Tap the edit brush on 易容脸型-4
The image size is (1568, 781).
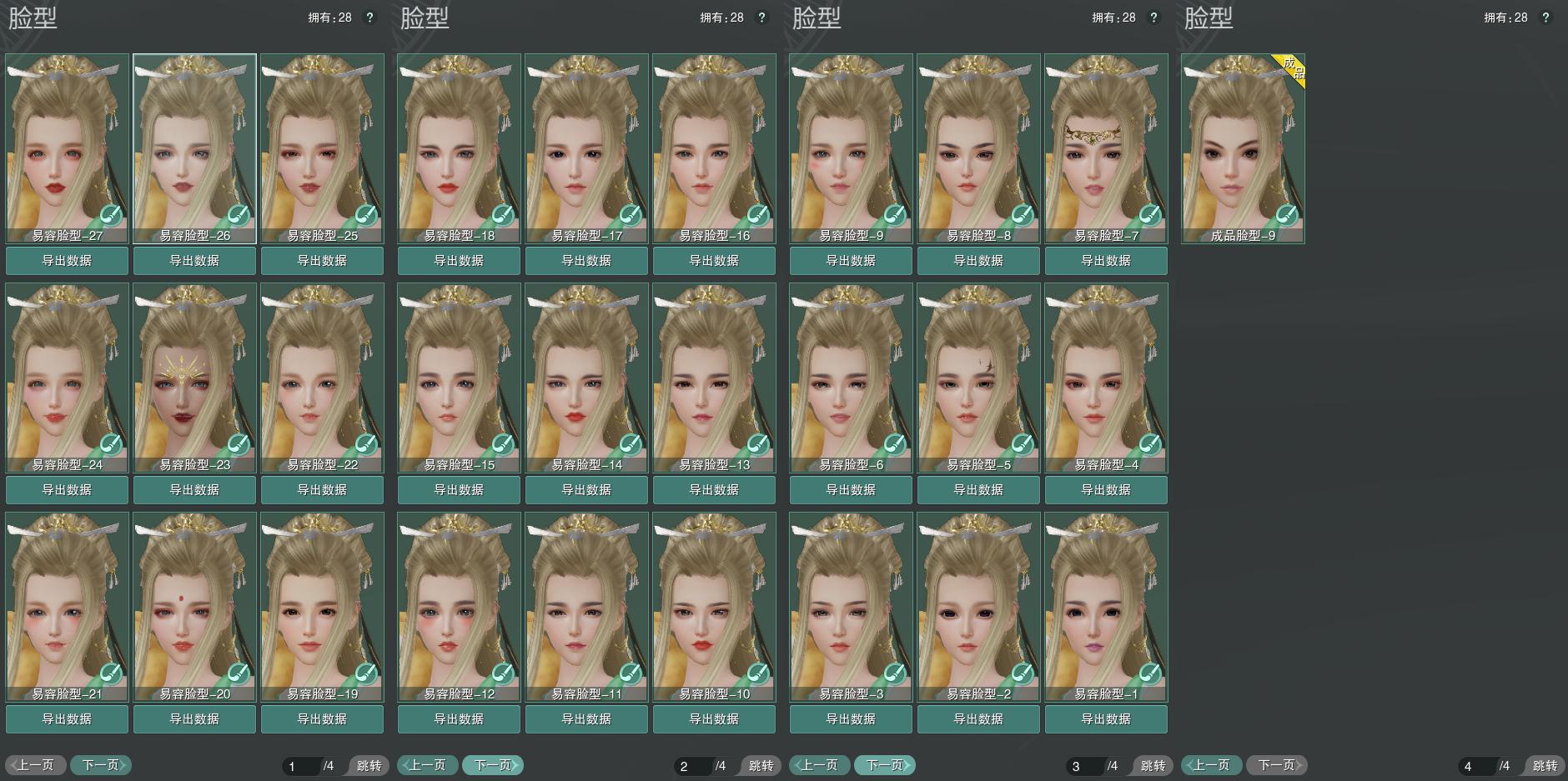(1150, 445)
